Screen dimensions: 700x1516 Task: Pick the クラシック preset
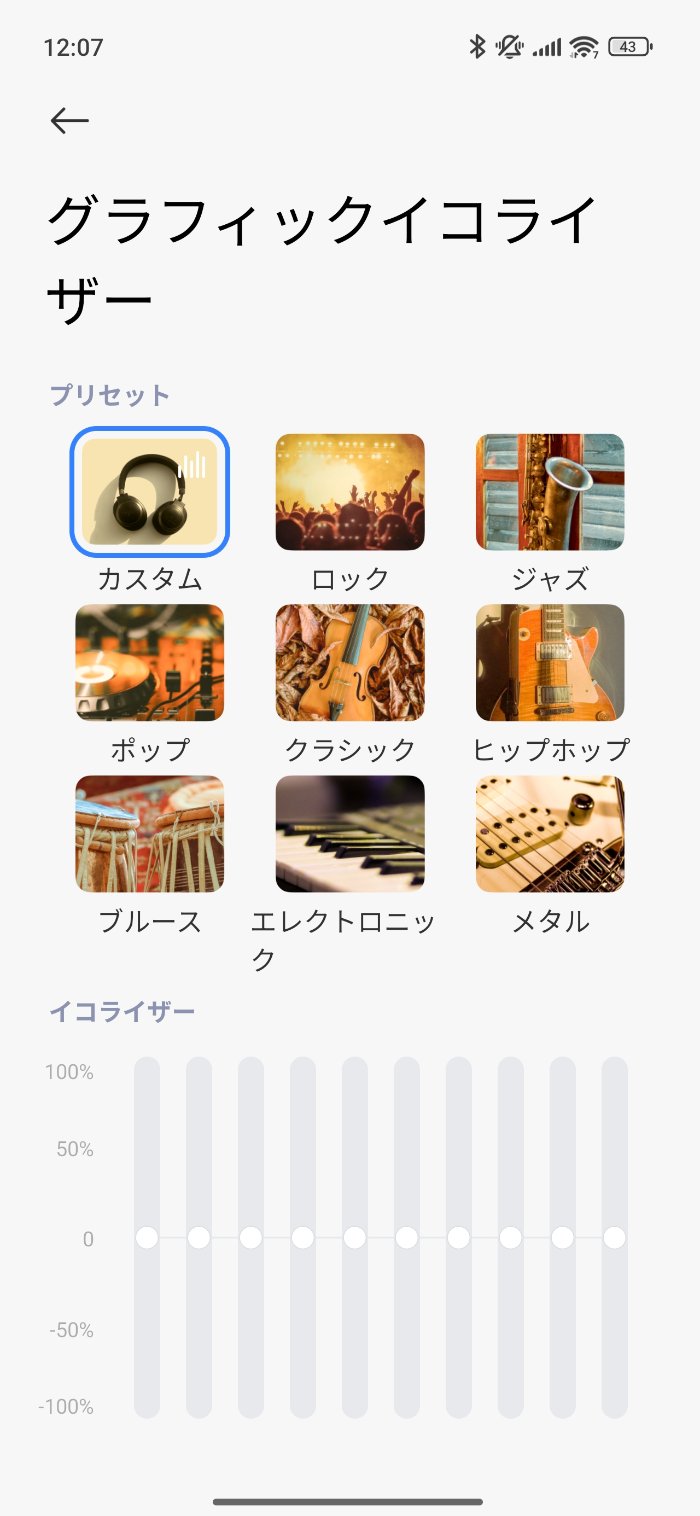(x=350, y=662)
